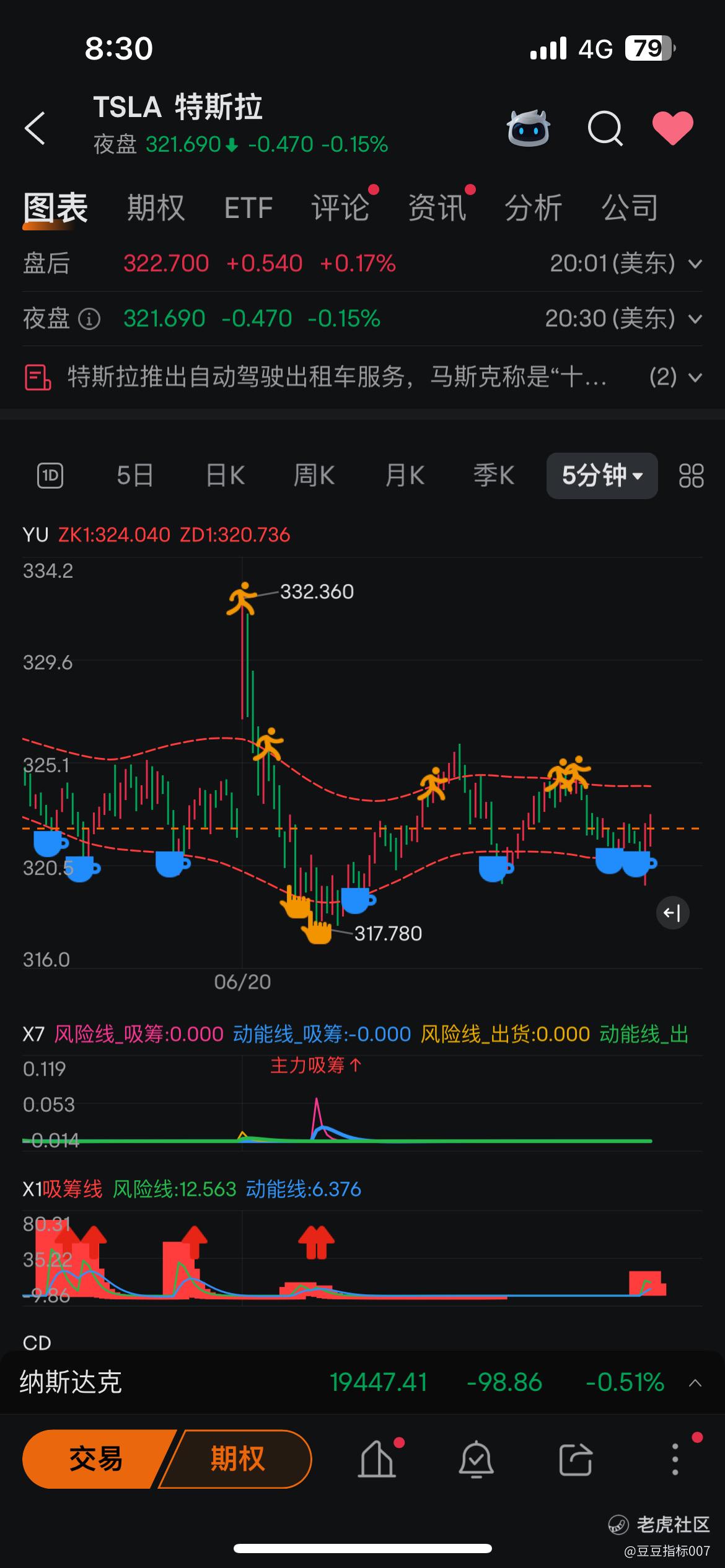Open the robot AI assistant
Screen dimensions: 725x1568
528,128
